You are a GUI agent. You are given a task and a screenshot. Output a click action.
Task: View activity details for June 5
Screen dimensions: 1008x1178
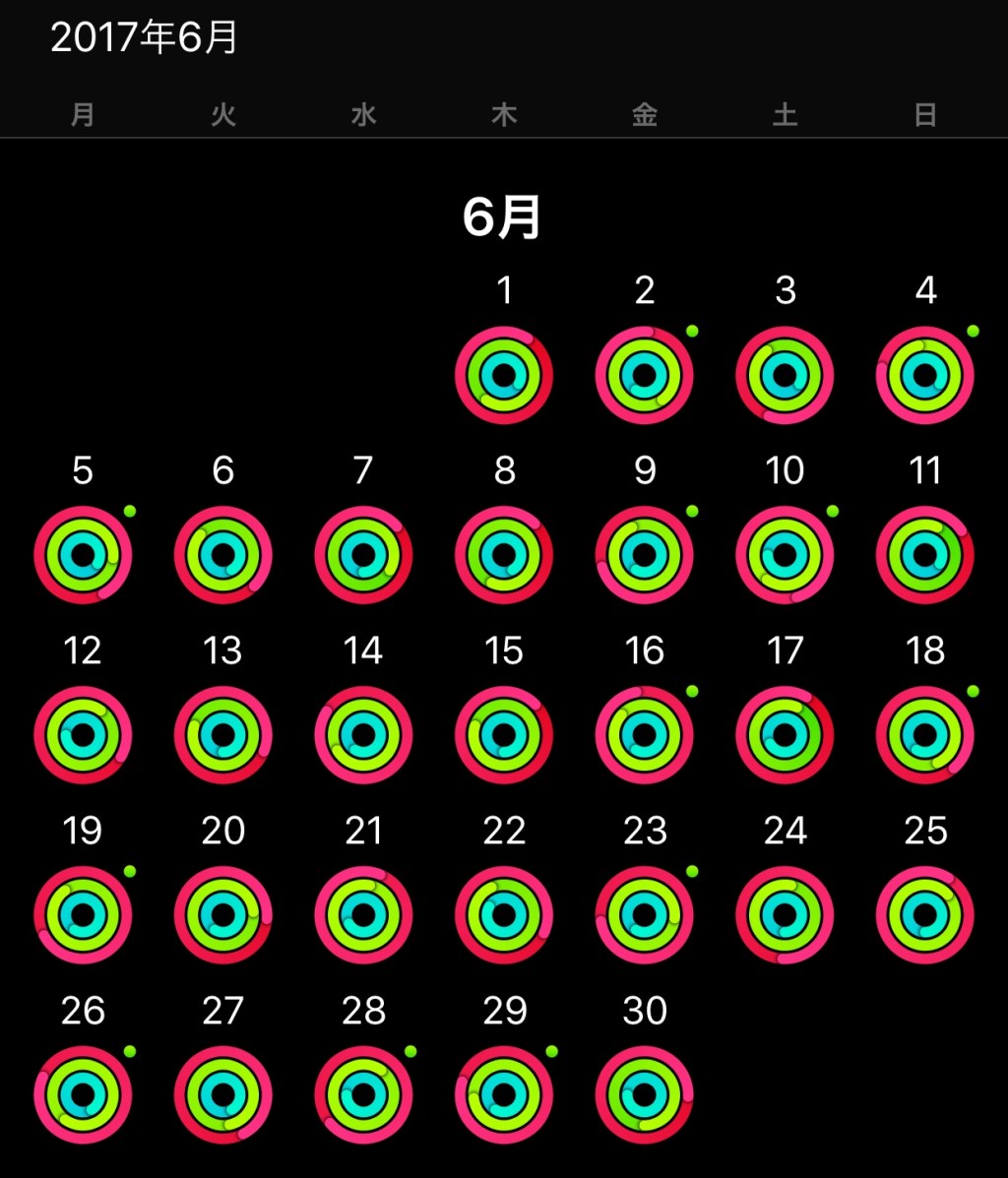pyautogui.click(x=83, y=555)
